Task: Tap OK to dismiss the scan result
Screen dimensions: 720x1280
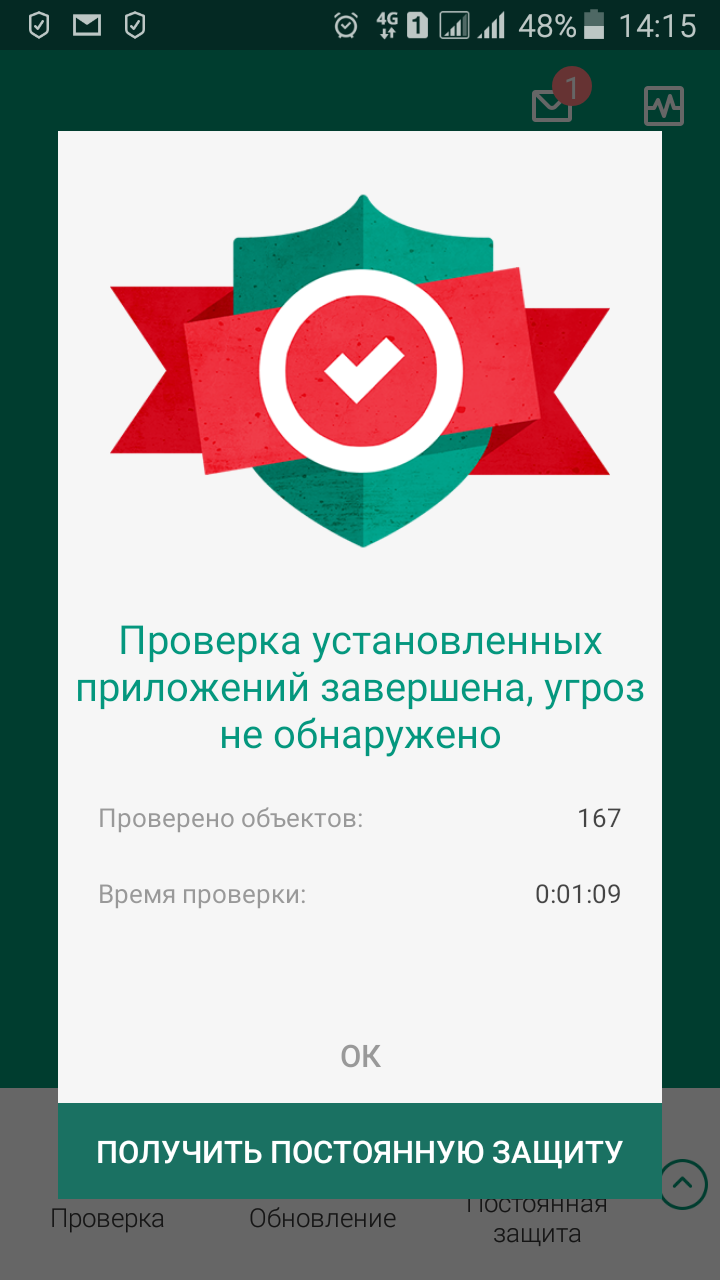Action: (360, 1056)
